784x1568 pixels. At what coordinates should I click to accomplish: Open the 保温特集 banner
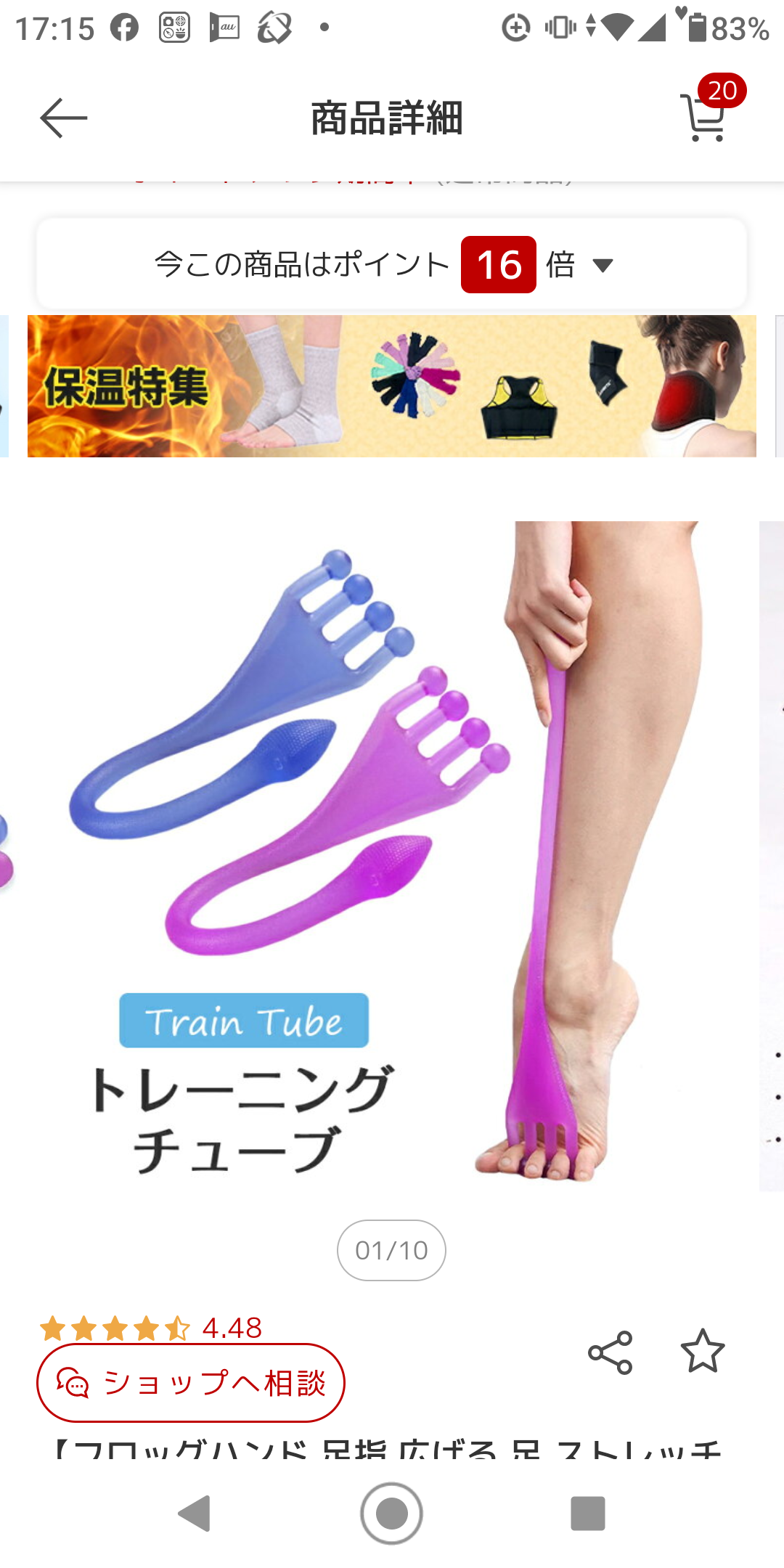pyautogui.click(x=392, y=386)
